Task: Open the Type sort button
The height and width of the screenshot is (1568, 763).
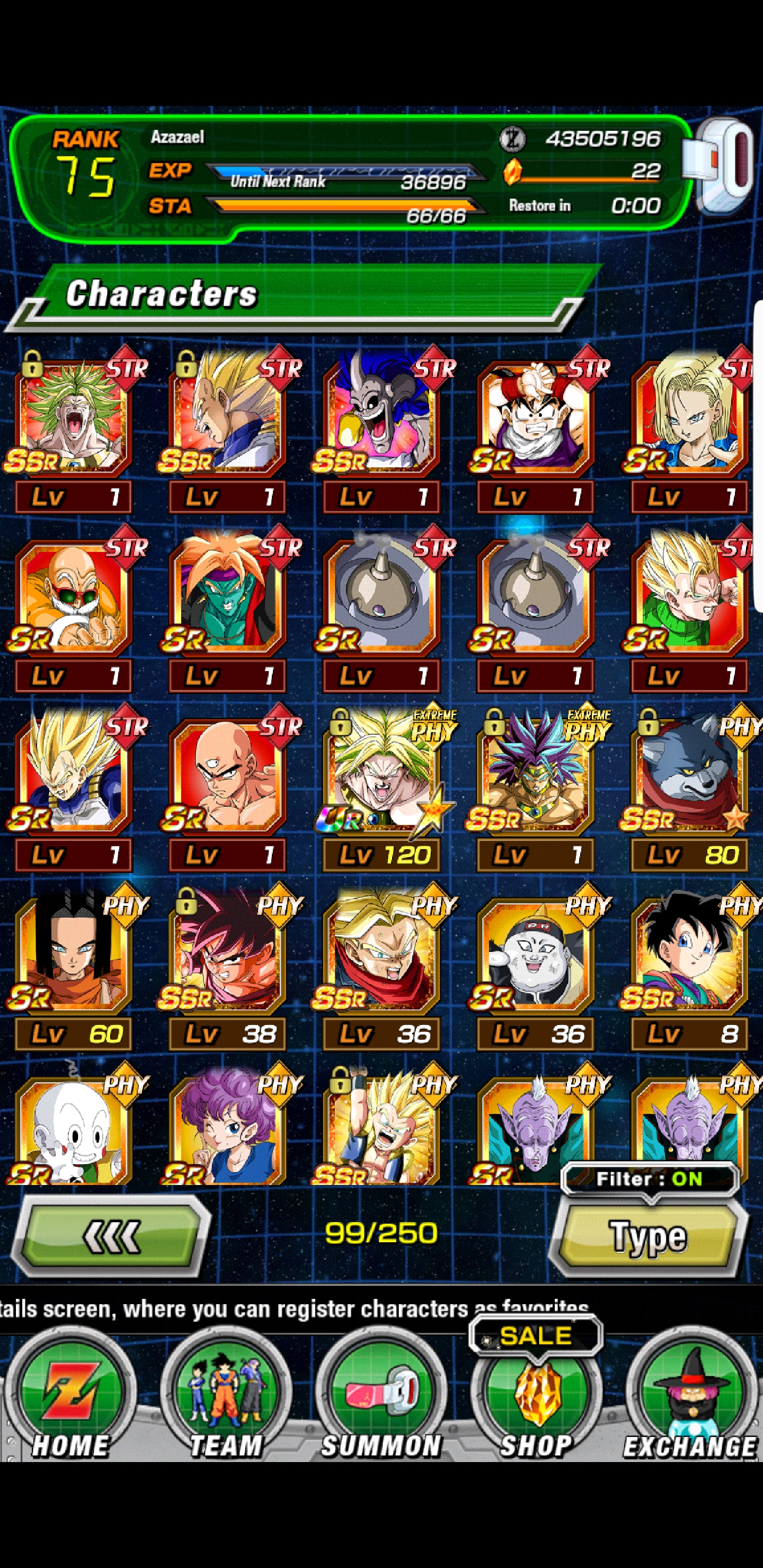Action: coord(649,1236)
